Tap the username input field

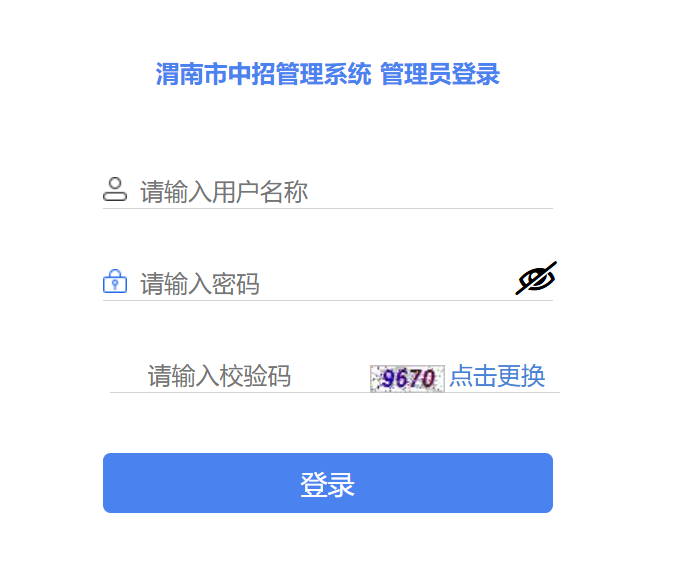pos(340,191)
